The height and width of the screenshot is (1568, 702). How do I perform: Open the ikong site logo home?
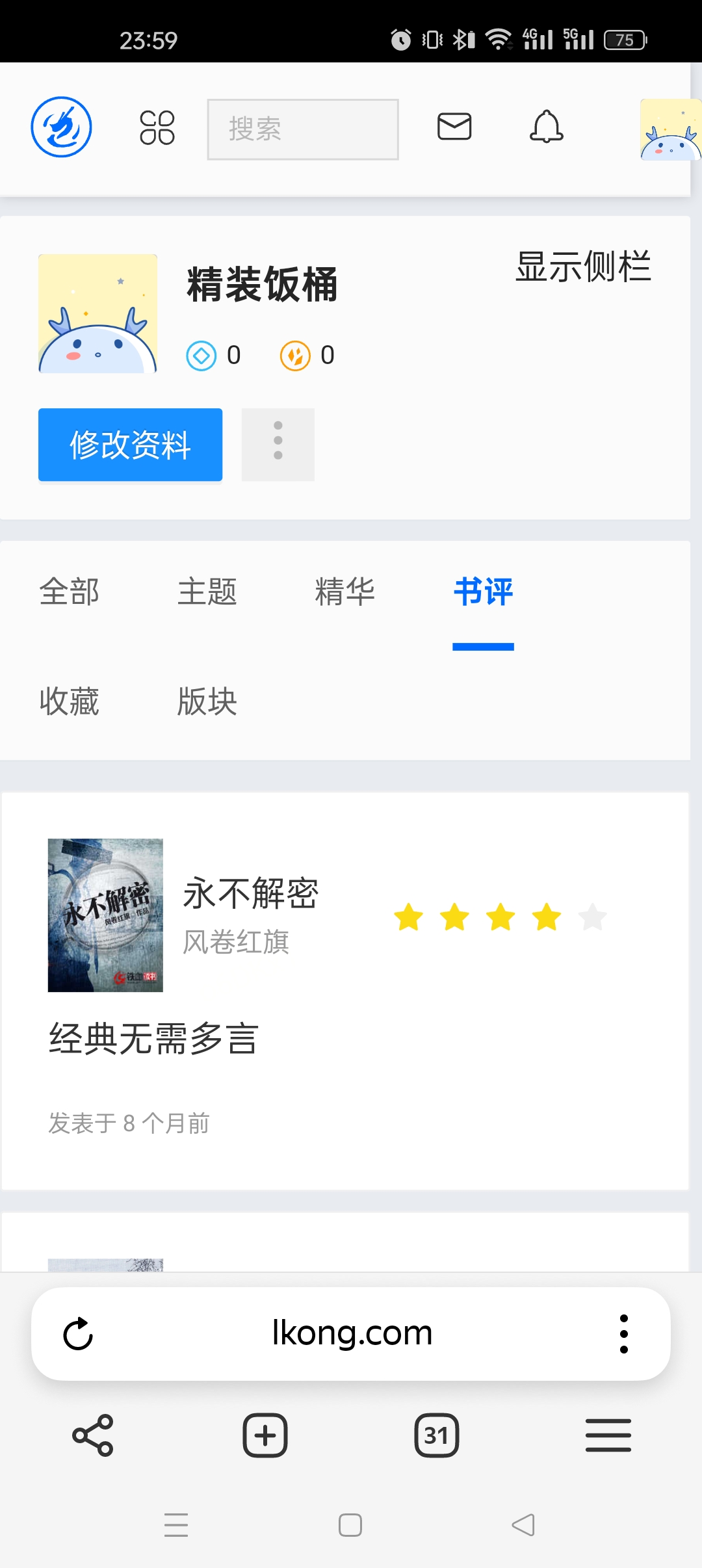coord(62,127)
